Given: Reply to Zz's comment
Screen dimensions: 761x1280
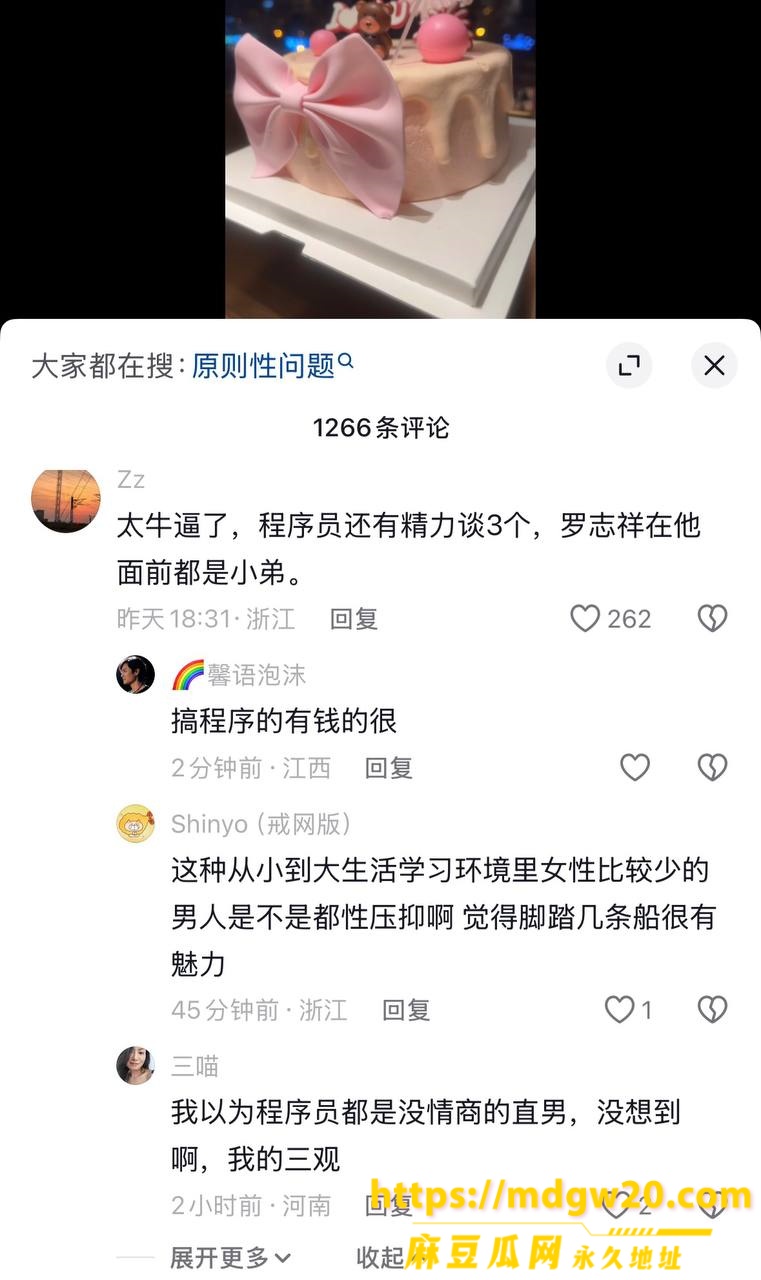Looking at the screenshot, I should pos(354,619).
